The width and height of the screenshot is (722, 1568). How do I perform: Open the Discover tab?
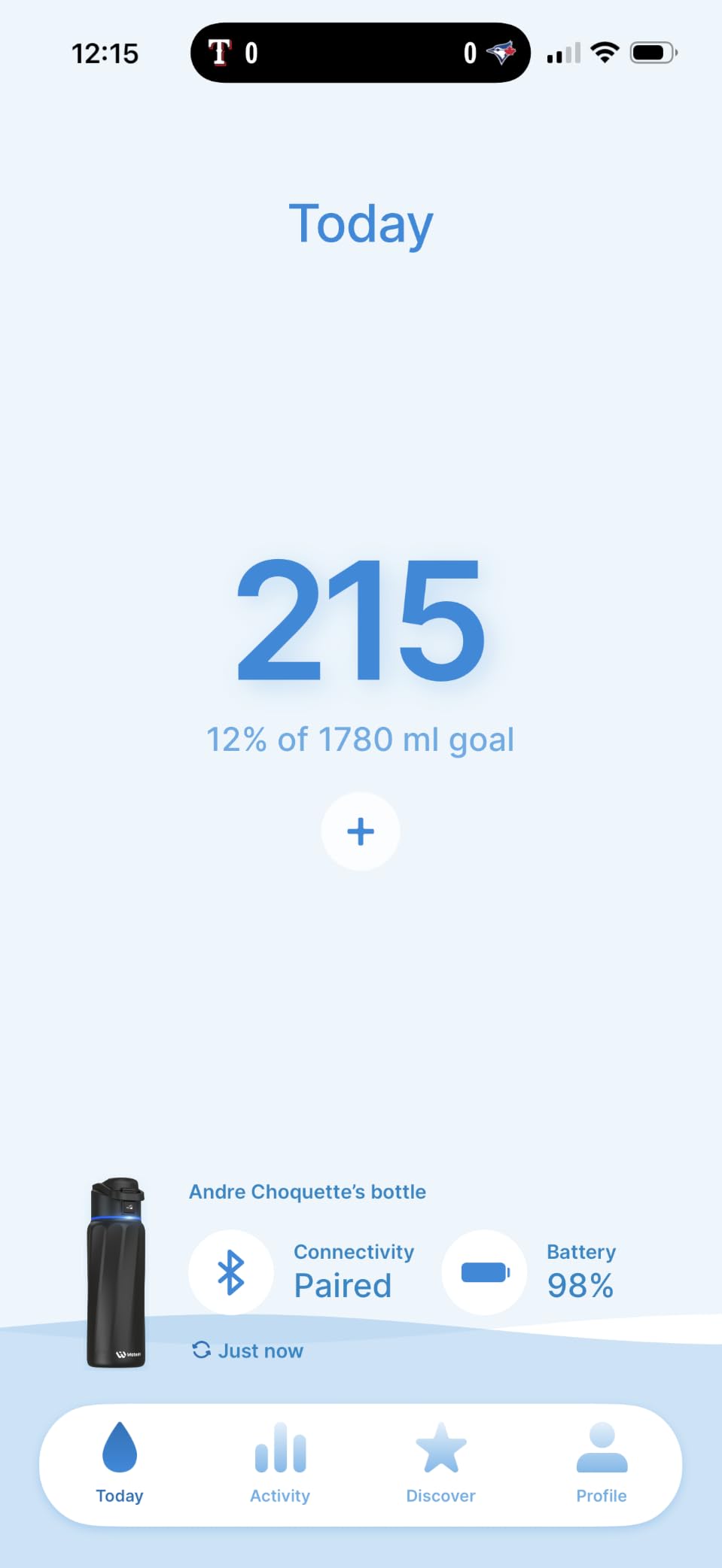440,1463
